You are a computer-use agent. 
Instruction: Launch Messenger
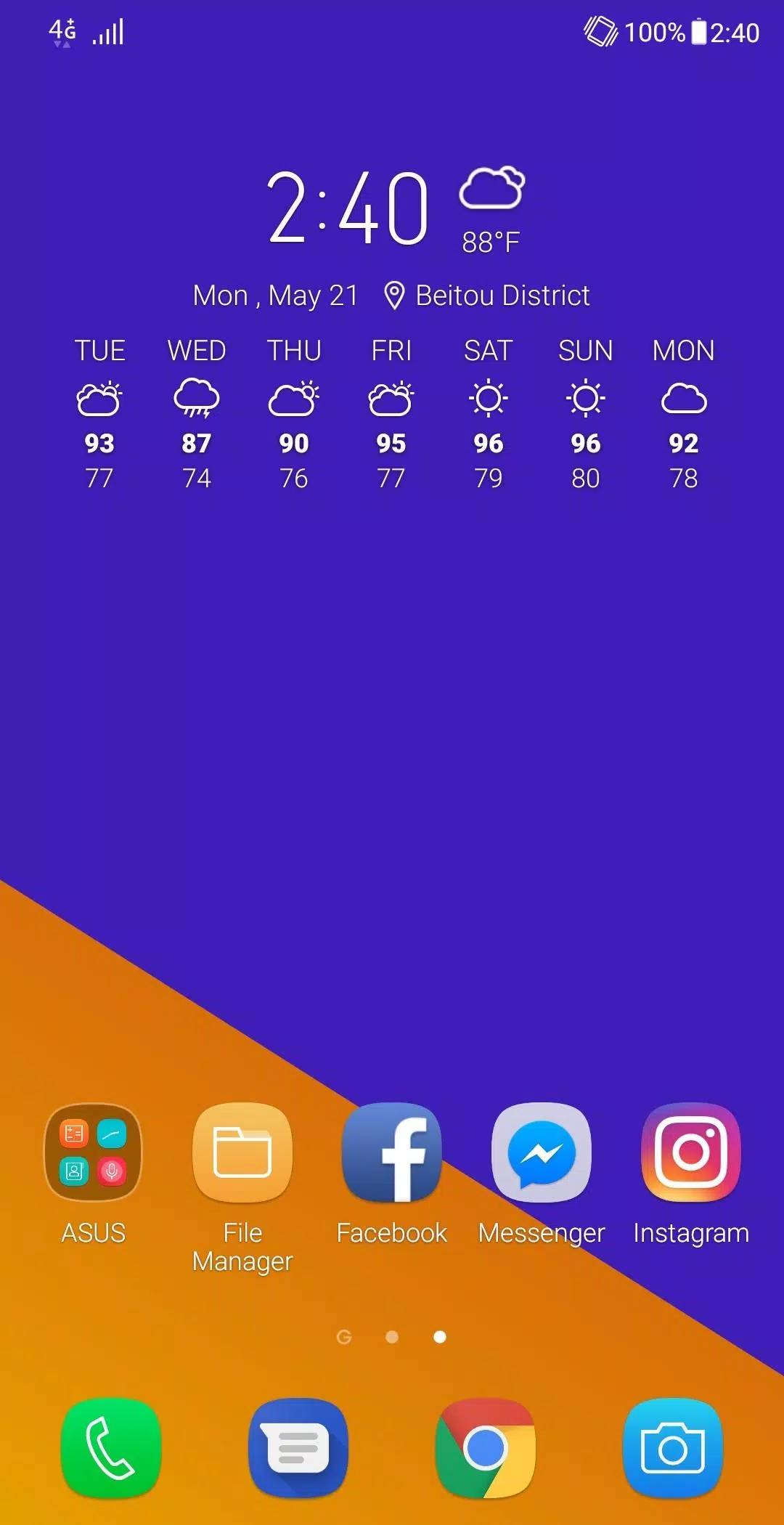pyautogui.click(x=542, y=1153)
